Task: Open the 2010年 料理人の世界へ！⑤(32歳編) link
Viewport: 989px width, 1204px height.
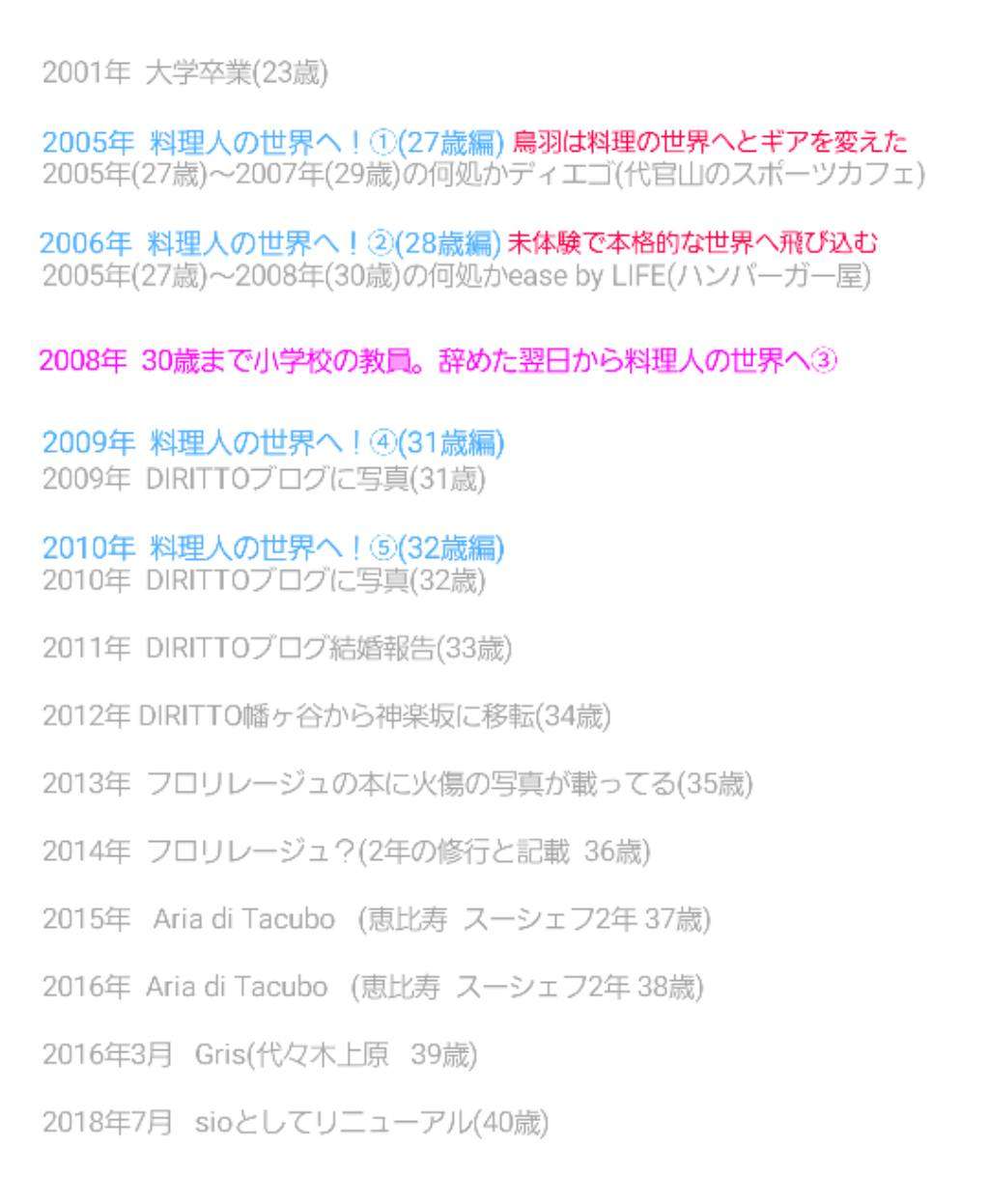Action: pos(273,548)
